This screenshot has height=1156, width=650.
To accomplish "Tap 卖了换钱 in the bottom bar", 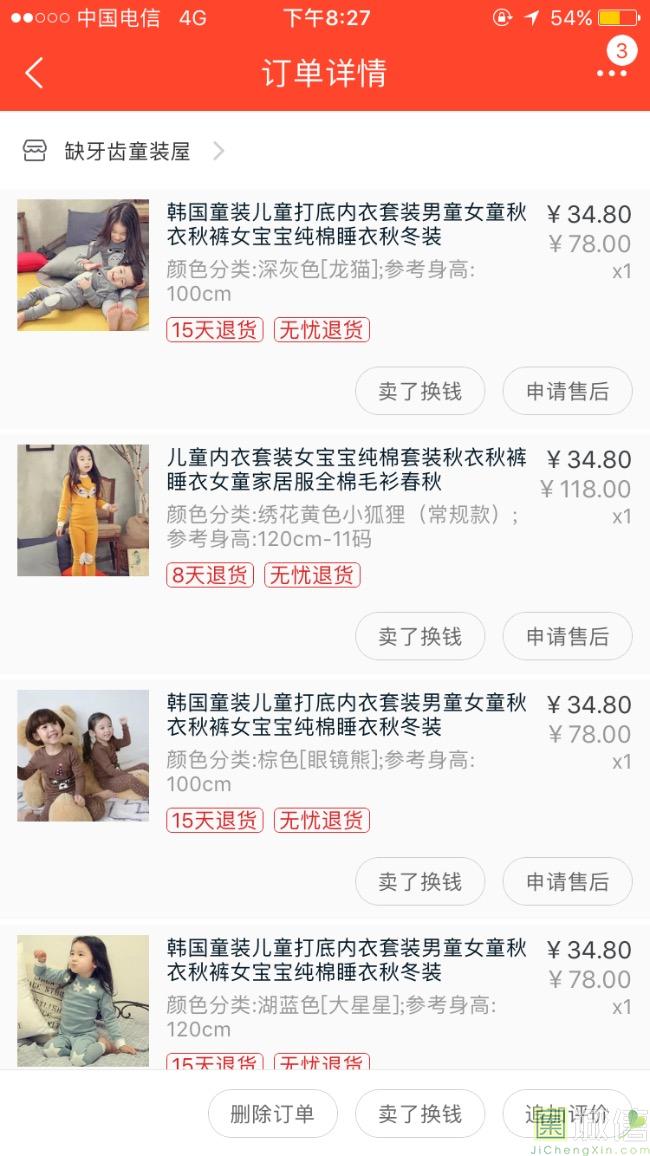I will pyautogui.click(x=420, y=1114).
